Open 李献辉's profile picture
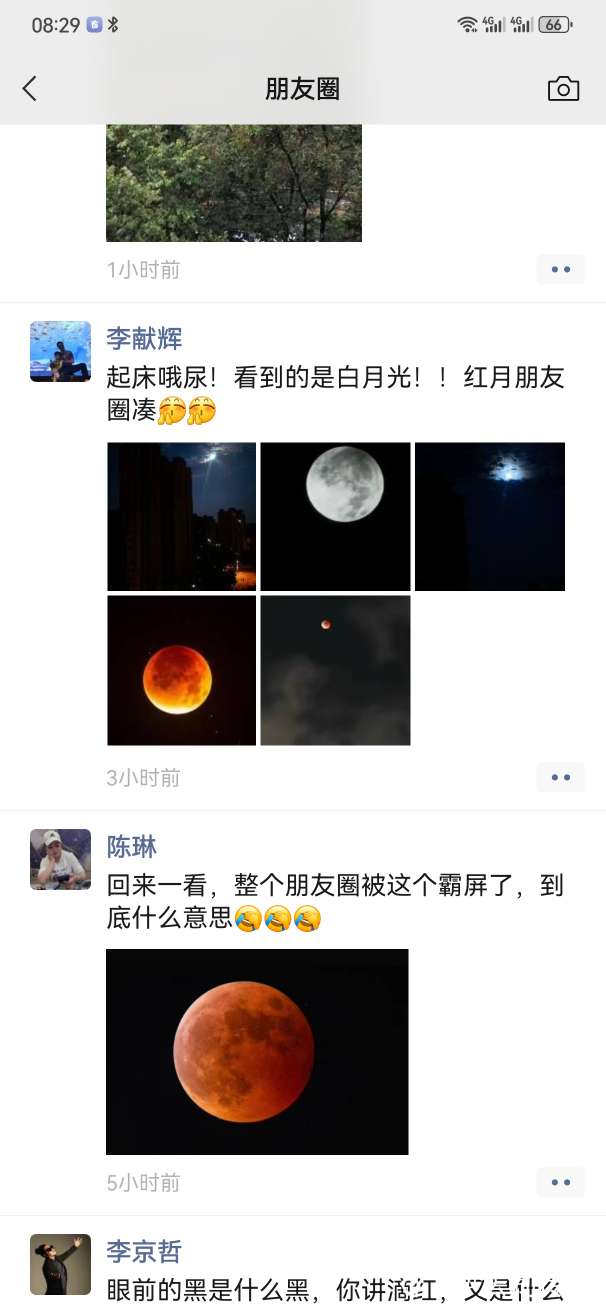606x1308 pixels. (60, 351)
